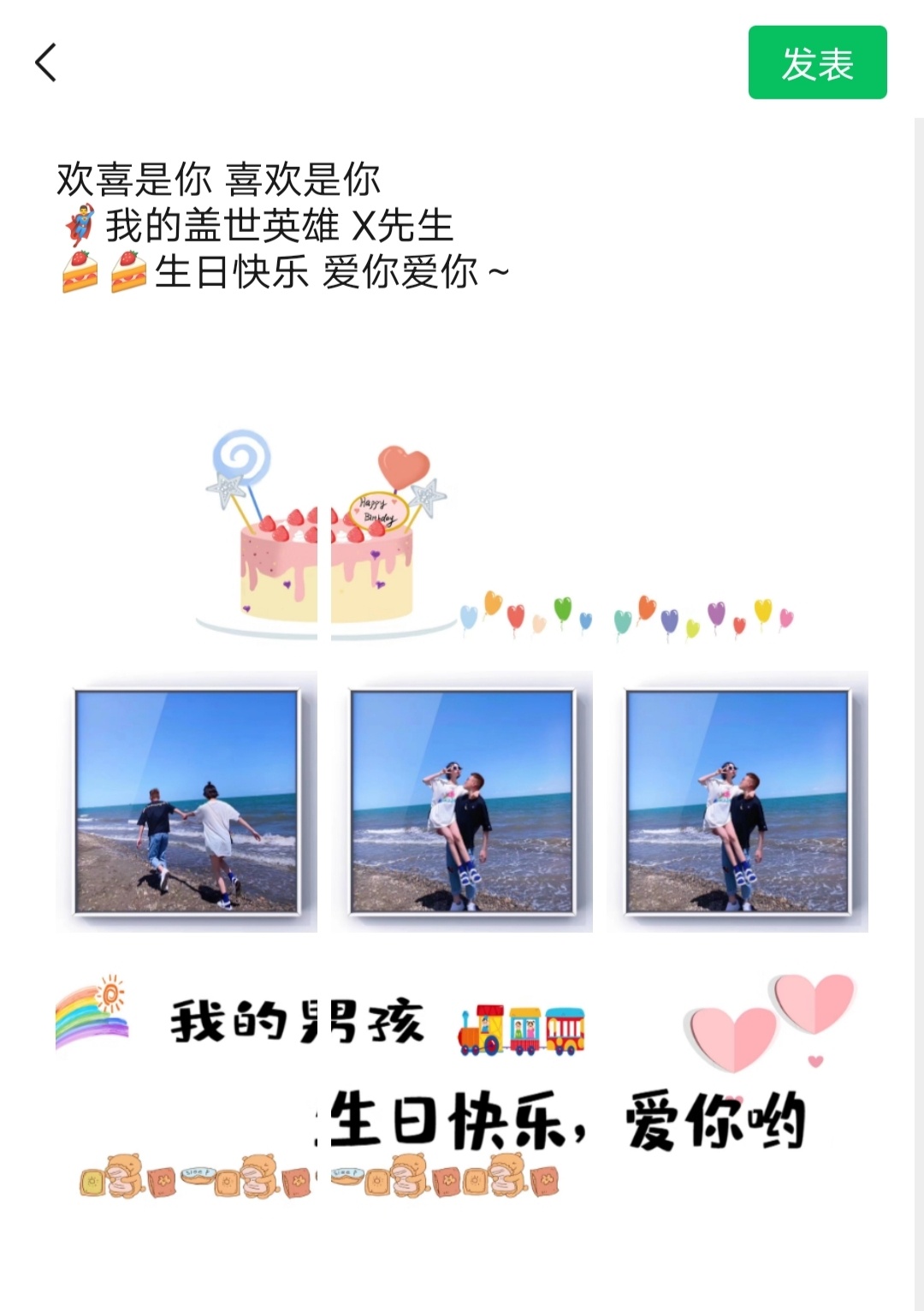Open the toy train sticker tile
The image size is (924, 1311).
click(x=462, y=1077)
